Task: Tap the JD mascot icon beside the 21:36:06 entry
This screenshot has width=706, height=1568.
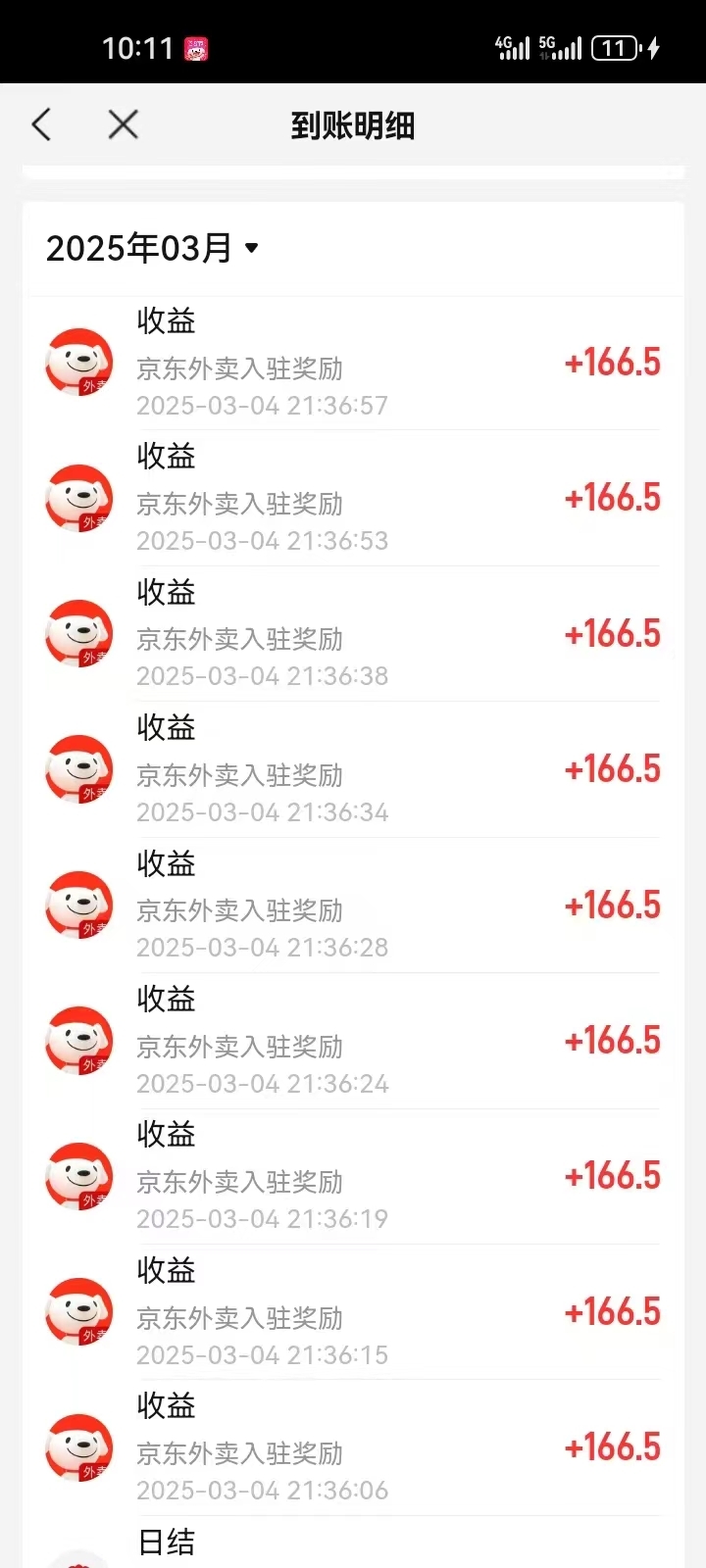Action: pos(79,1447)
